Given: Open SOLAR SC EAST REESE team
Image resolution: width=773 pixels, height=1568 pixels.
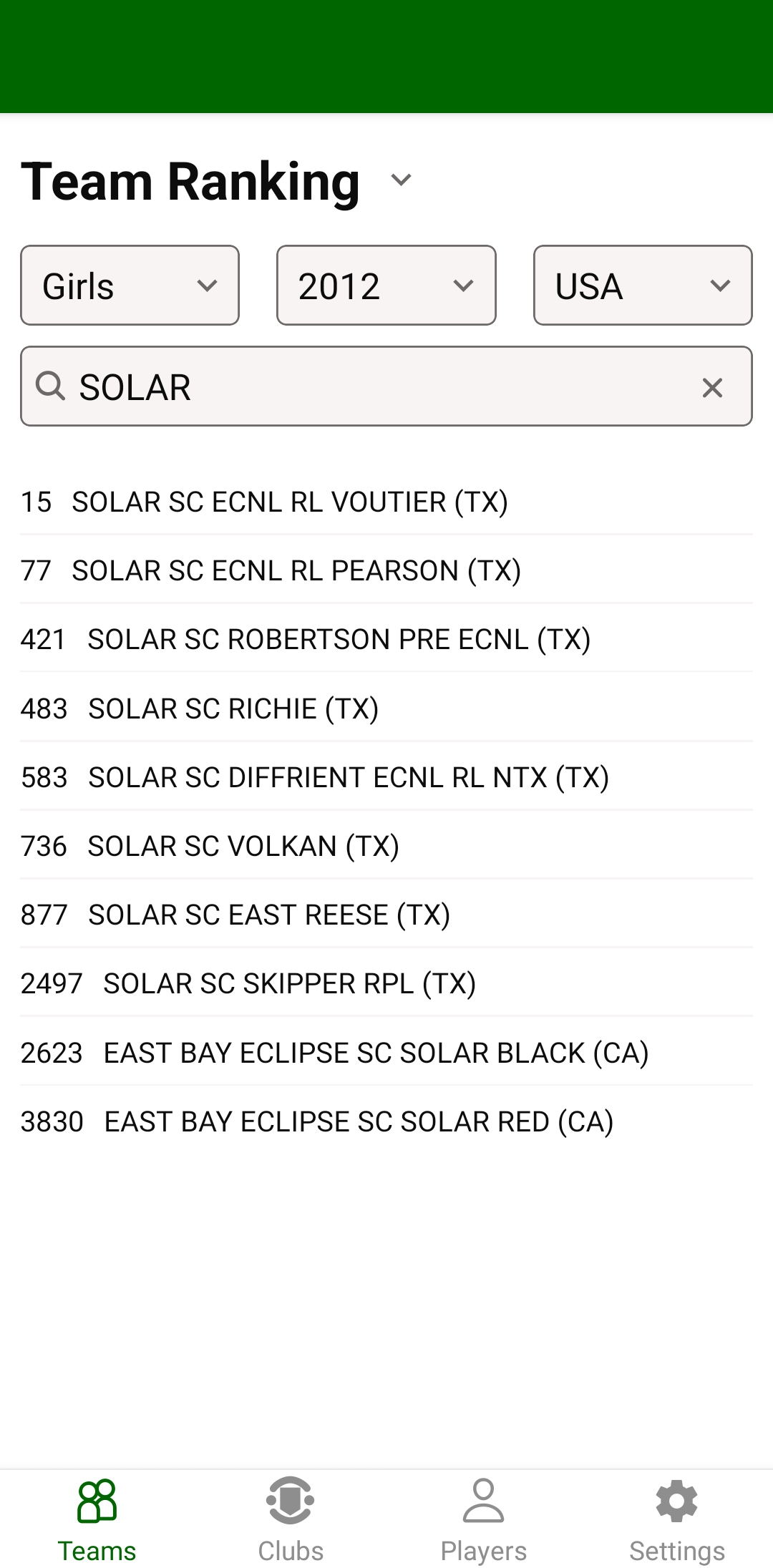Looking at the screenshot, I should [268, 915].
